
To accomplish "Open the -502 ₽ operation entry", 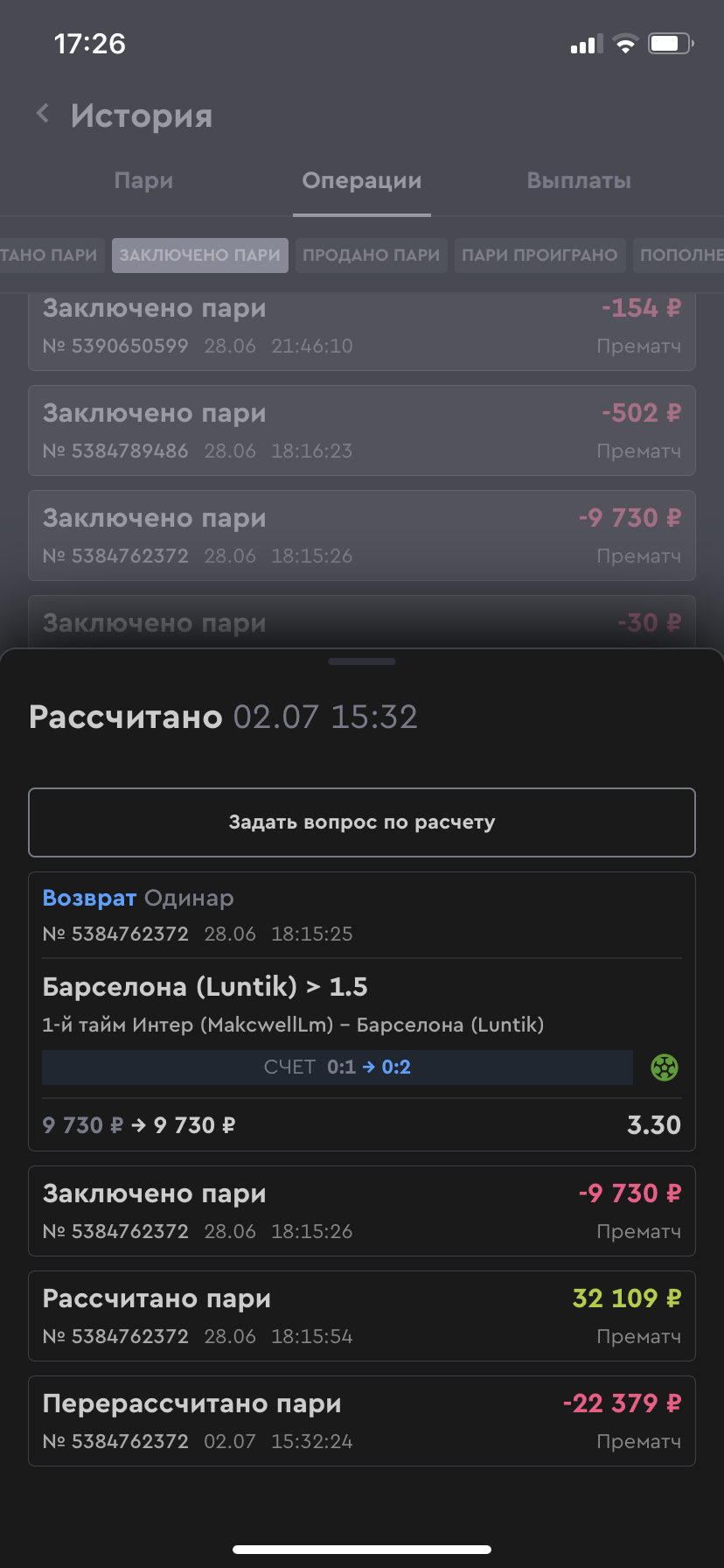I will point(362,430).
